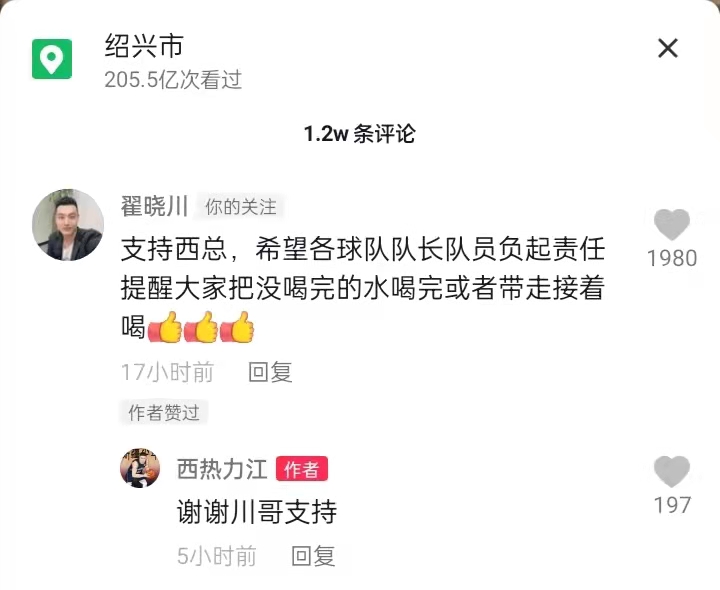Close the comments panel
720x590 pixels.
coord(667,47)
